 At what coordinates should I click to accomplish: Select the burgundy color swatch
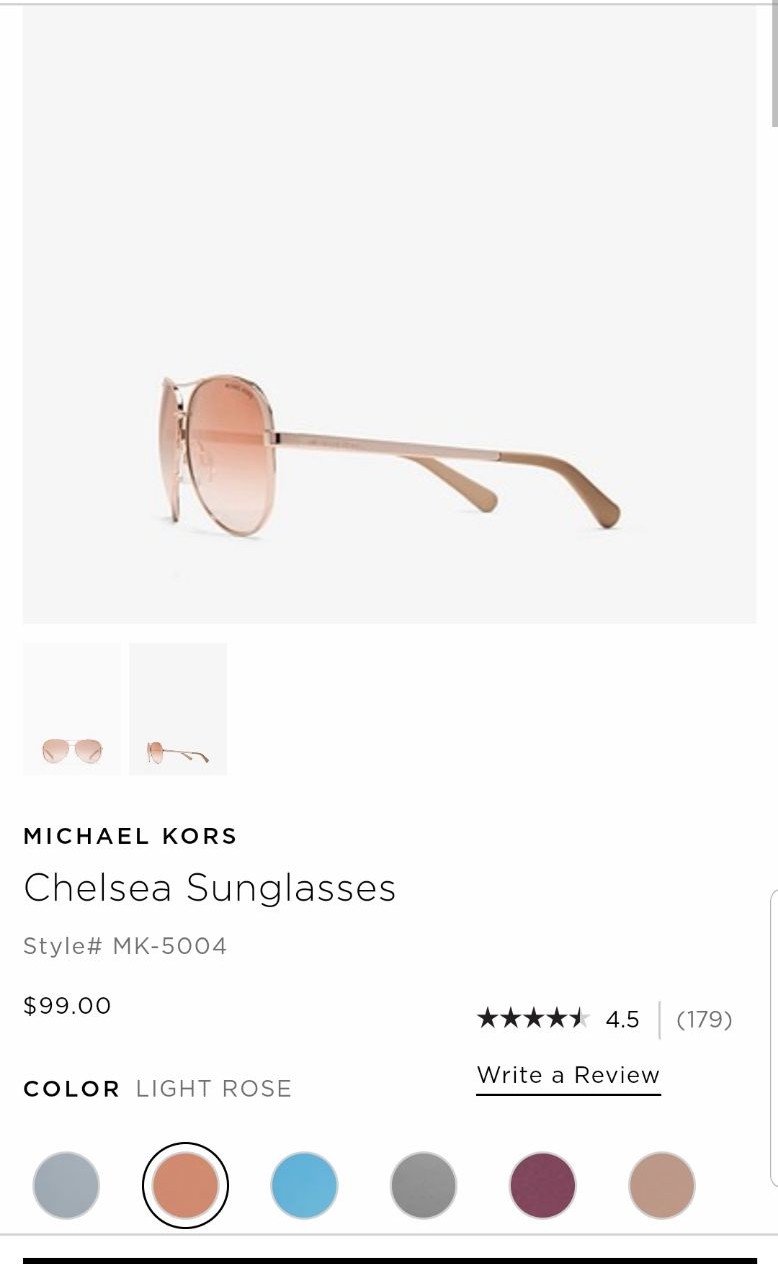pyautogui.click(x=543, y=1185)
